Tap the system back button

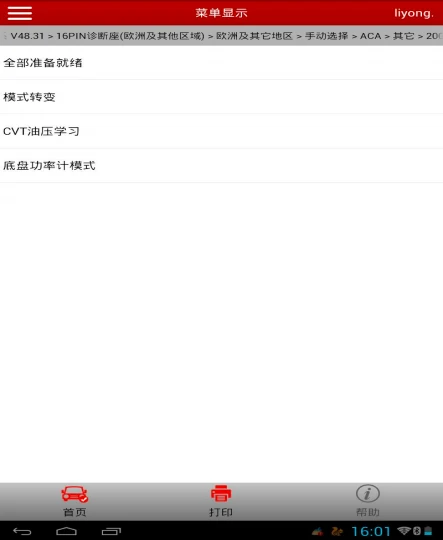[x=22, y=531]
